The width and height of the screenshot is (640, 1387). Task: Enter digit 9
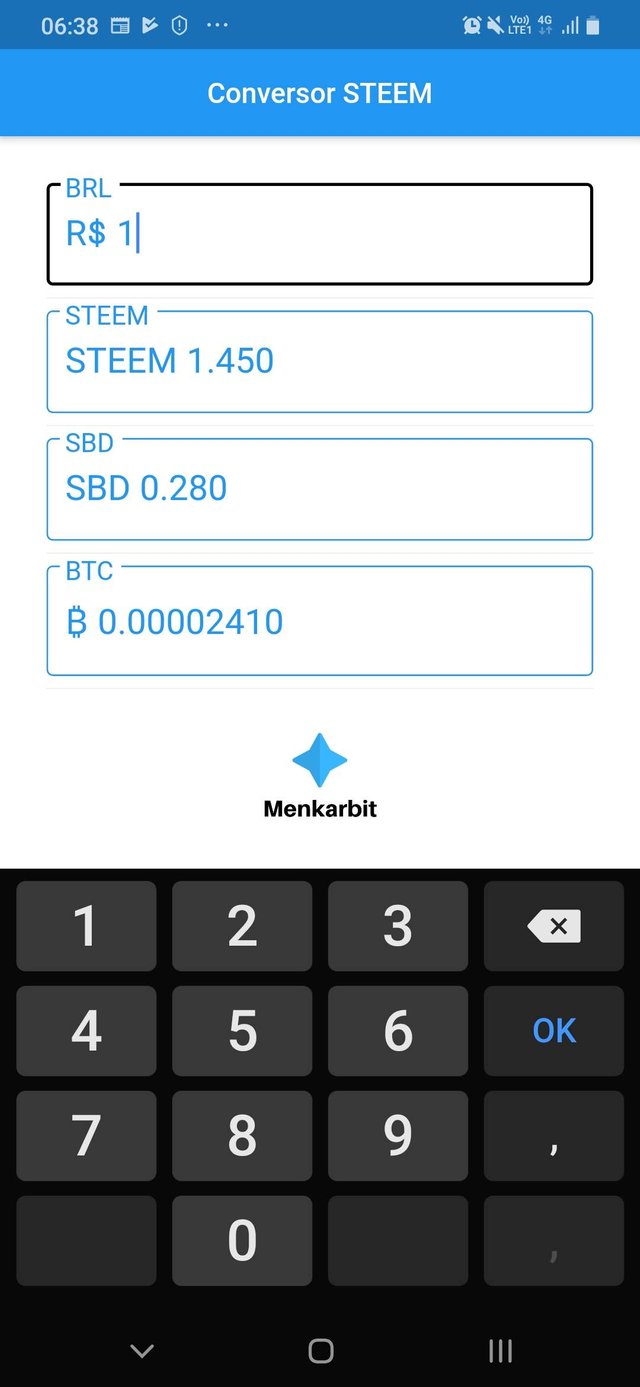[x=398, y=1136]
